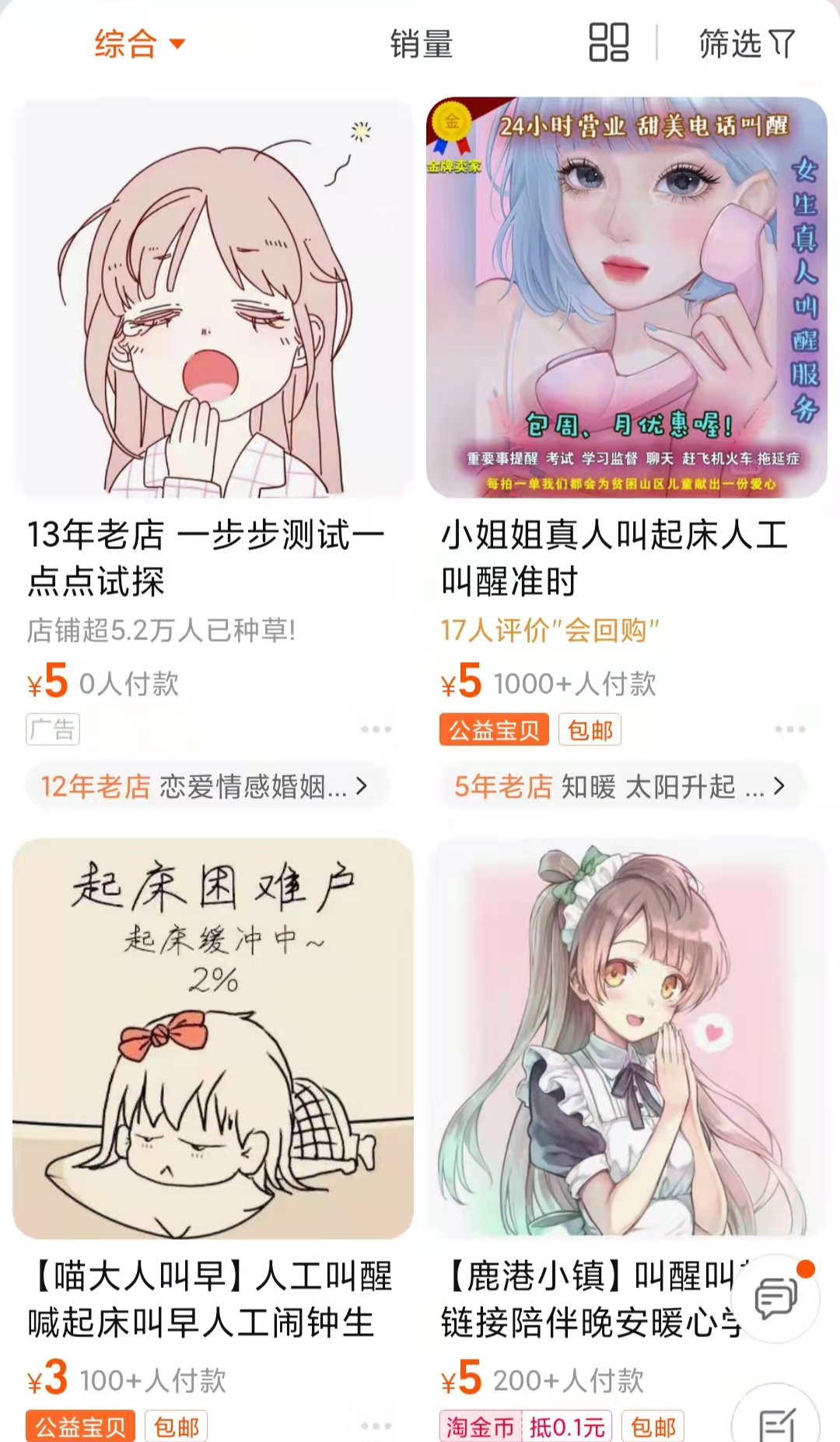Viewport: 840px width, 1442px height.
Task: Open more options on 小姐姐真人叫起床 listing
Action: [791, 730]
